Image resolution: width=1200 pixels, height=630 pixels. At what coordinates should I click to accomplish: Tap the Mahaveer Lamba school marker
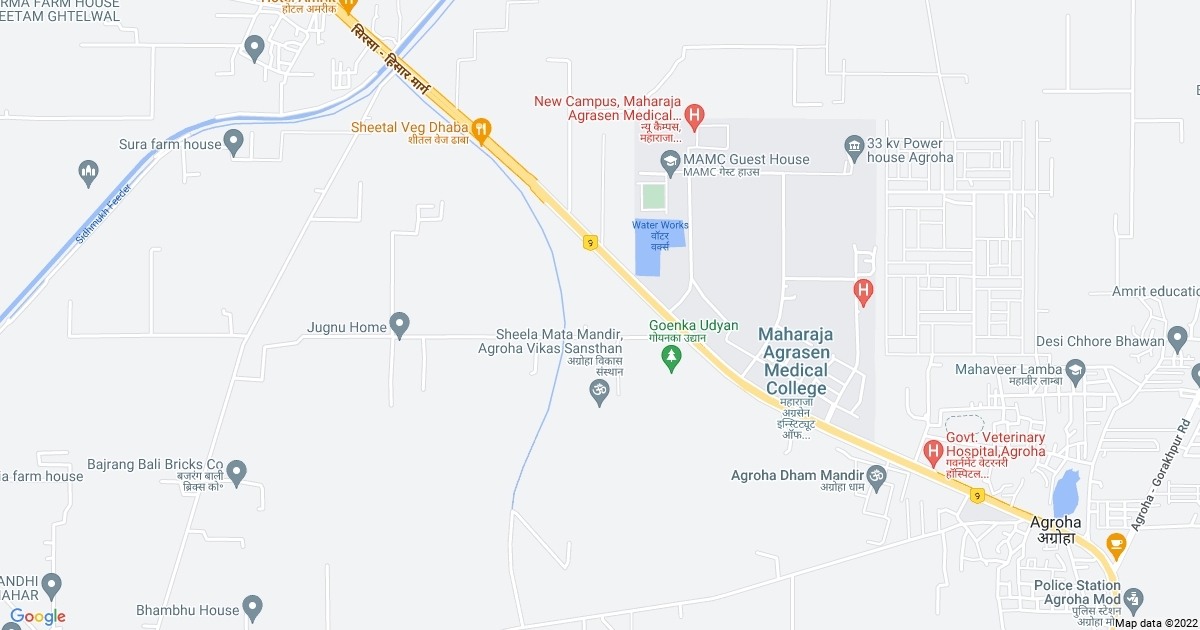[x=1075, y=371]
